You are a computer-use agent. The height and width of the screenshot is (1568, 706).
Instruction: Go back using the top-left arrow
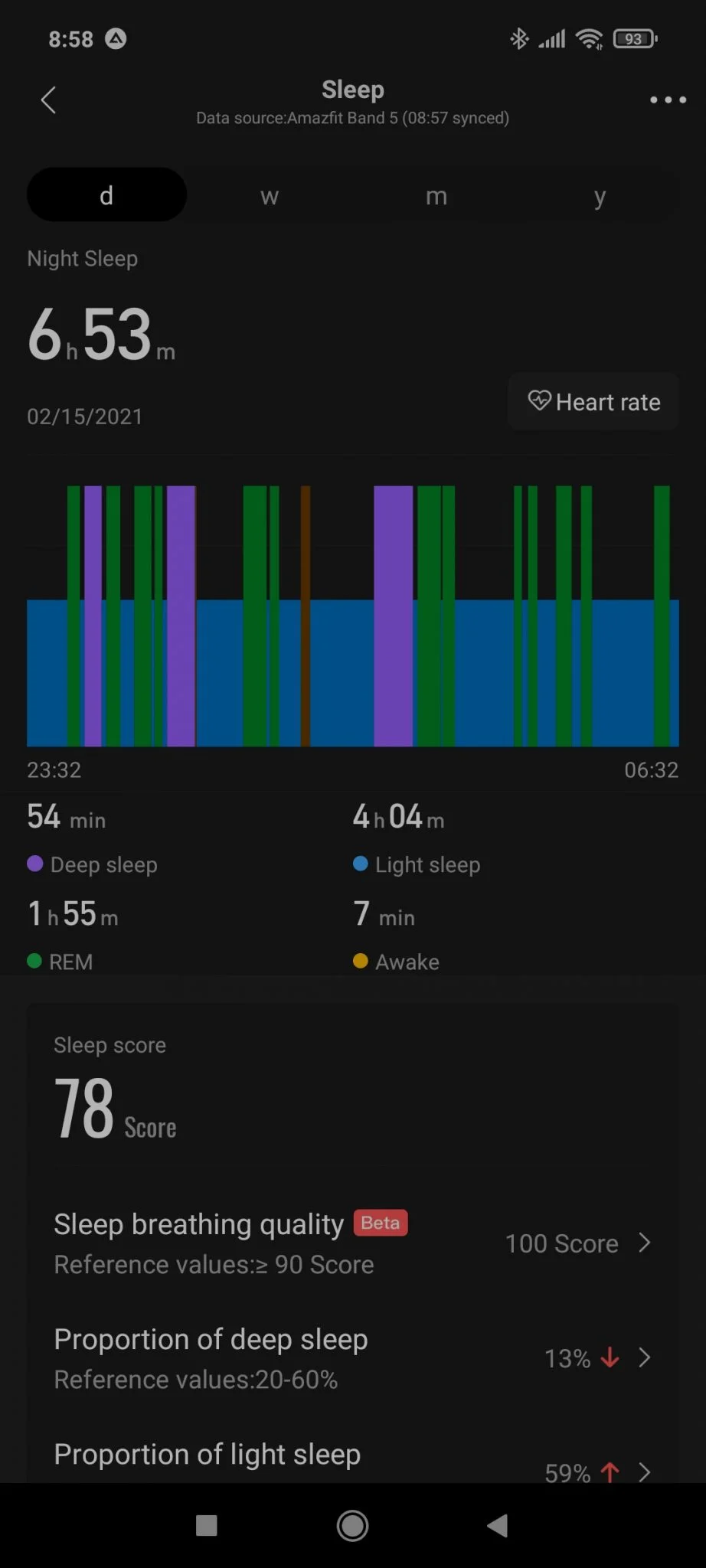coord(48,100)
